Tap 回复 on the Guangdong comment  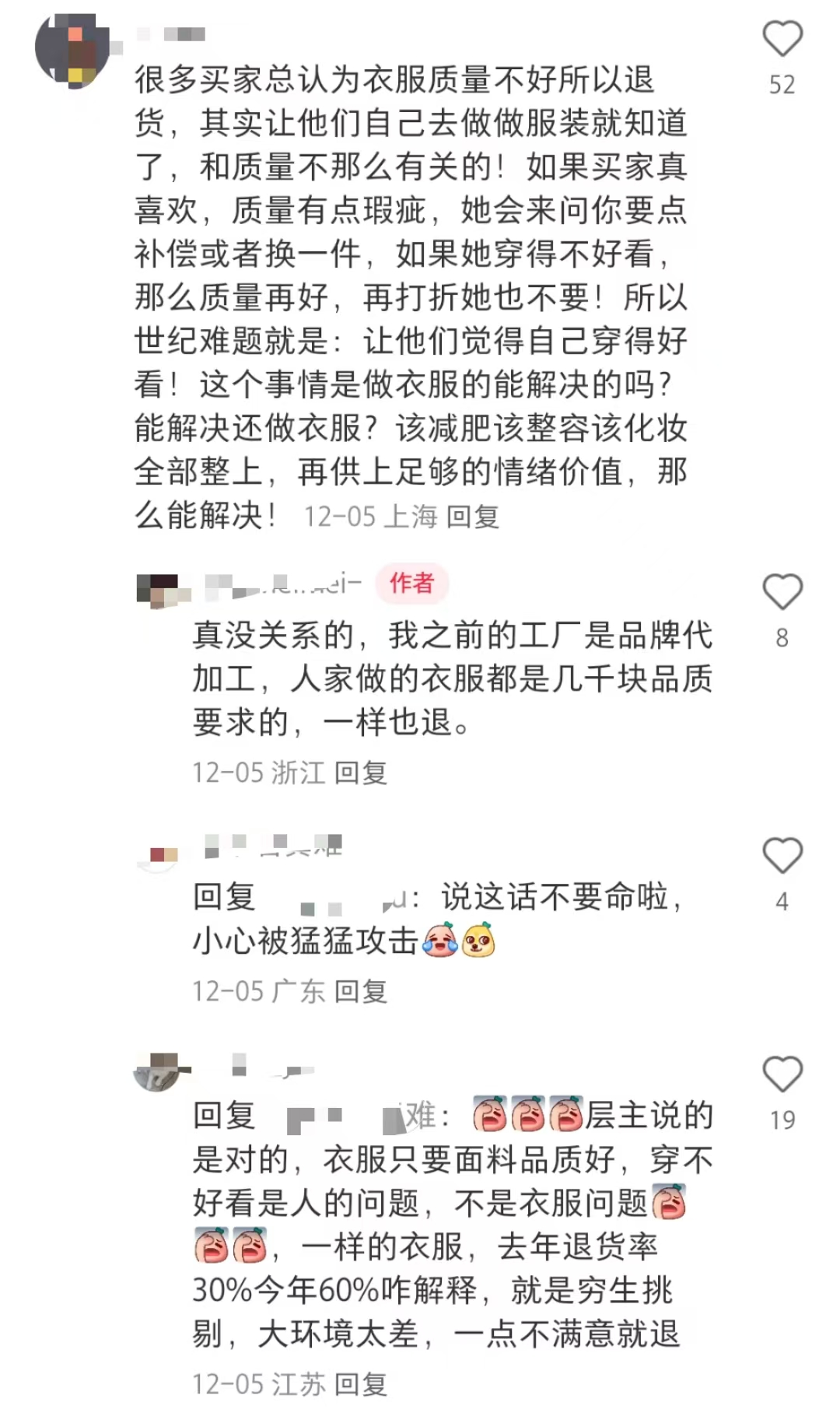click(x=361, y=991)
